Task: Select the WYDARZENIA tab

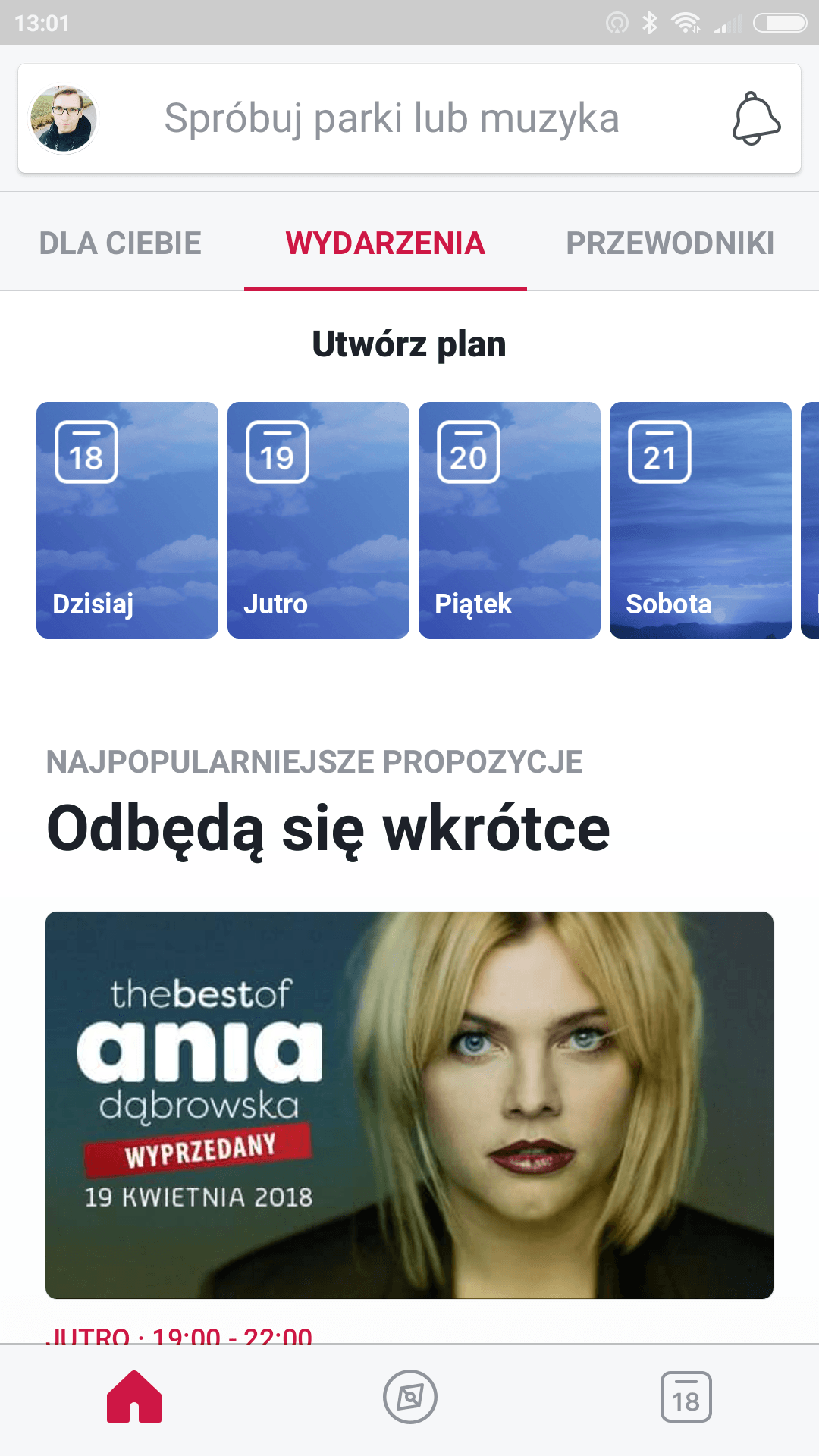Action: point(385,243)
